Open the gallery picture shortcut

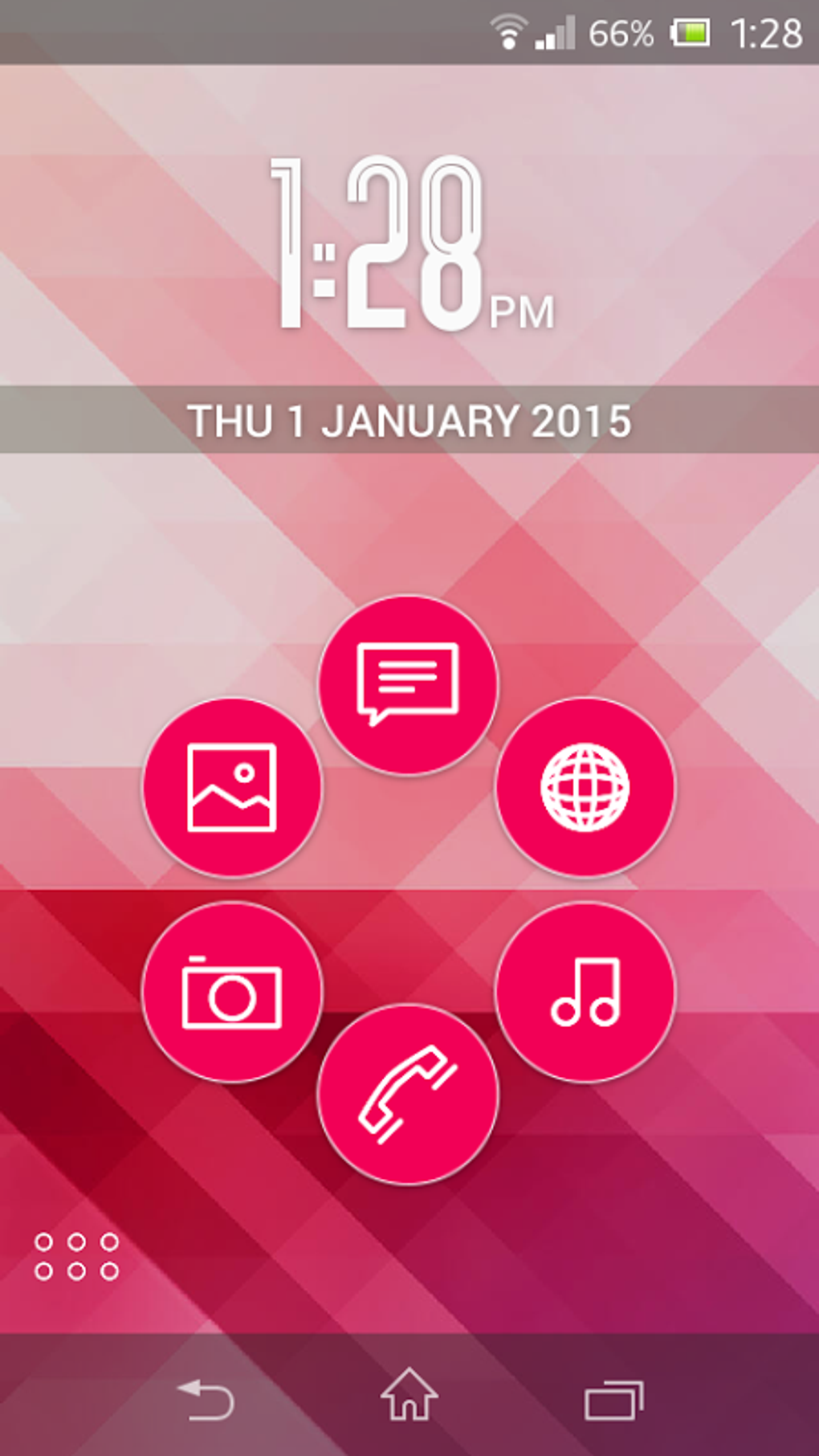coord(232,787)
